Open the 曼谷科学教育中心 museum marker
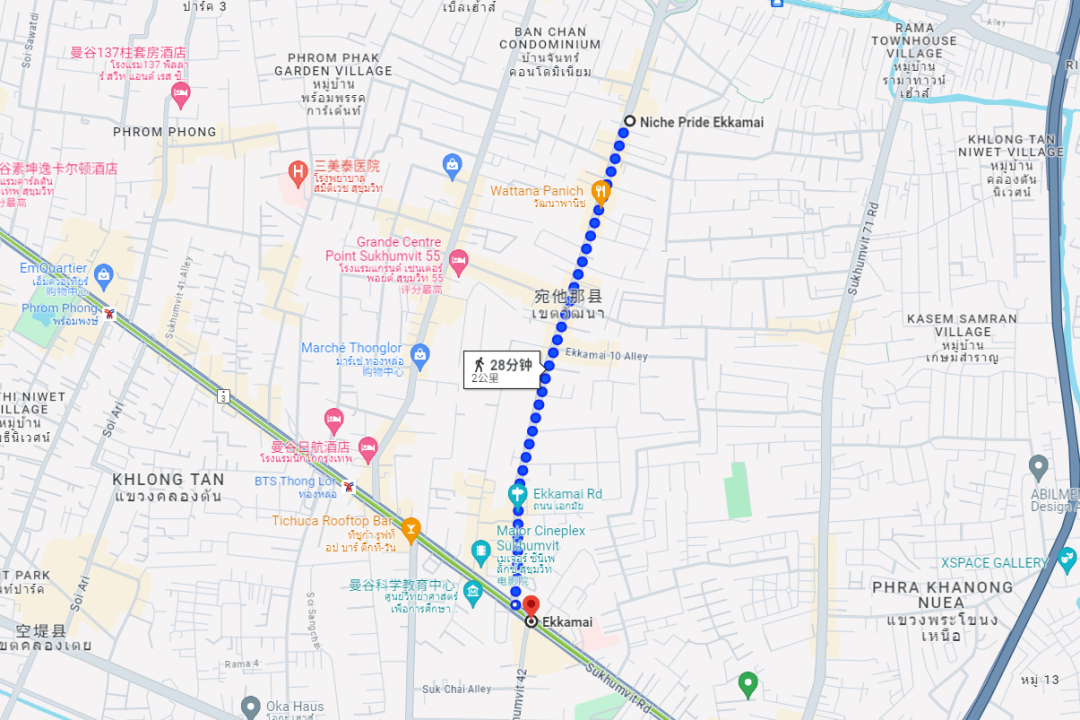1080x720 pixels. (473, 594)
